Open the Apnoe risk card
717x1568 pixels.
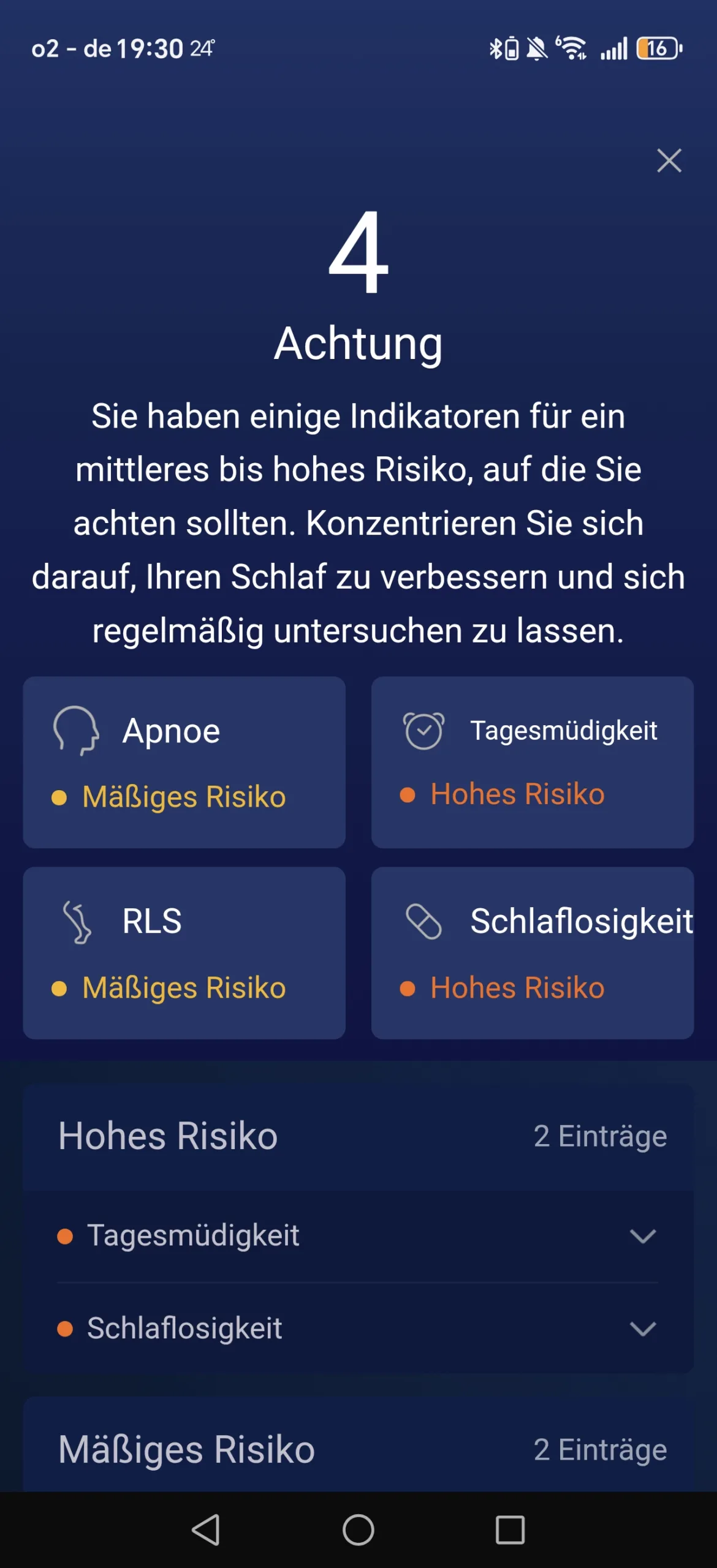184,762
